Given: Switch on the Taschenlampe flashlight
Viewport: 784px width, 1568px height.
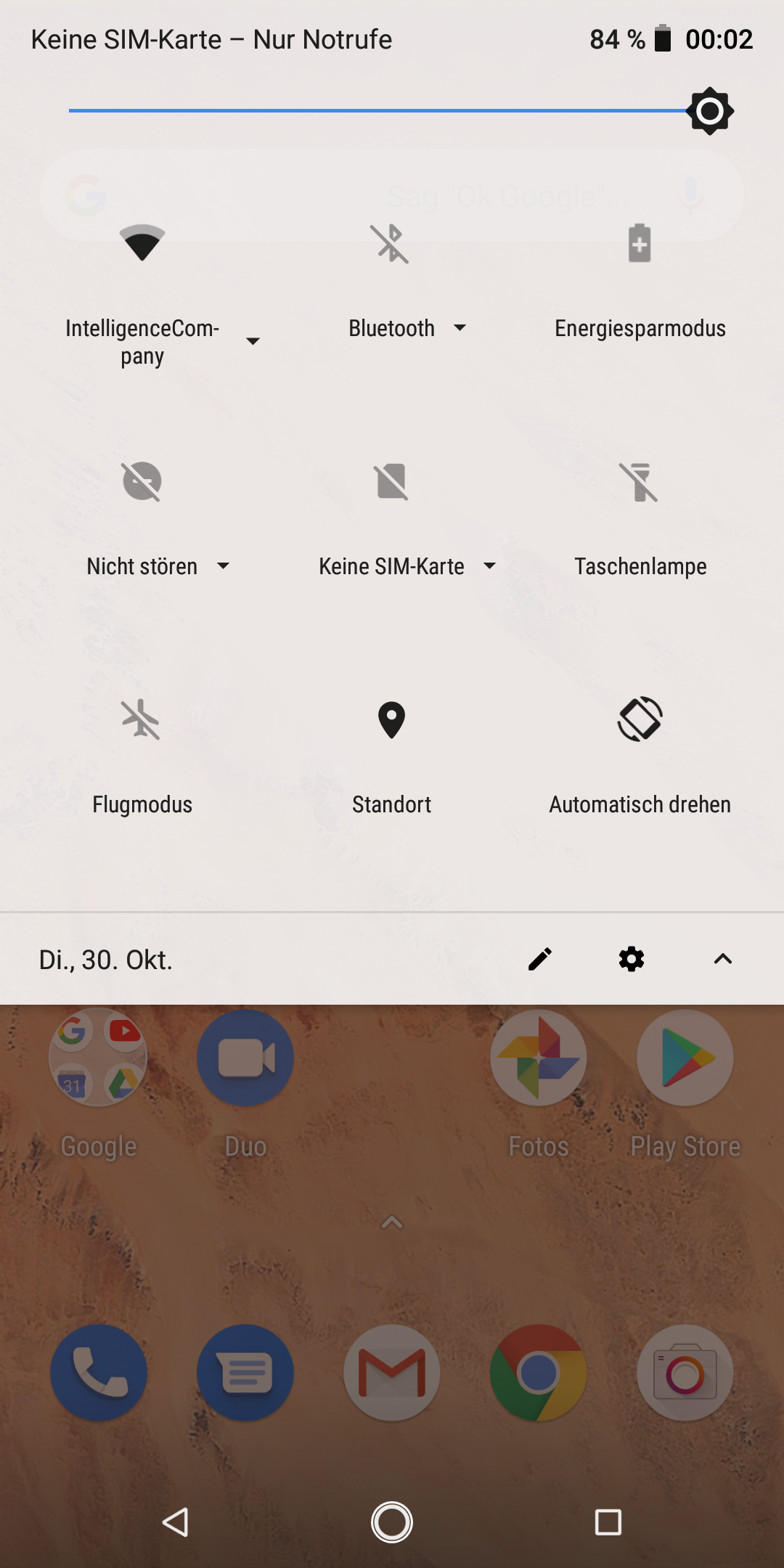Looking at the screenshot, I should (640, 481).
